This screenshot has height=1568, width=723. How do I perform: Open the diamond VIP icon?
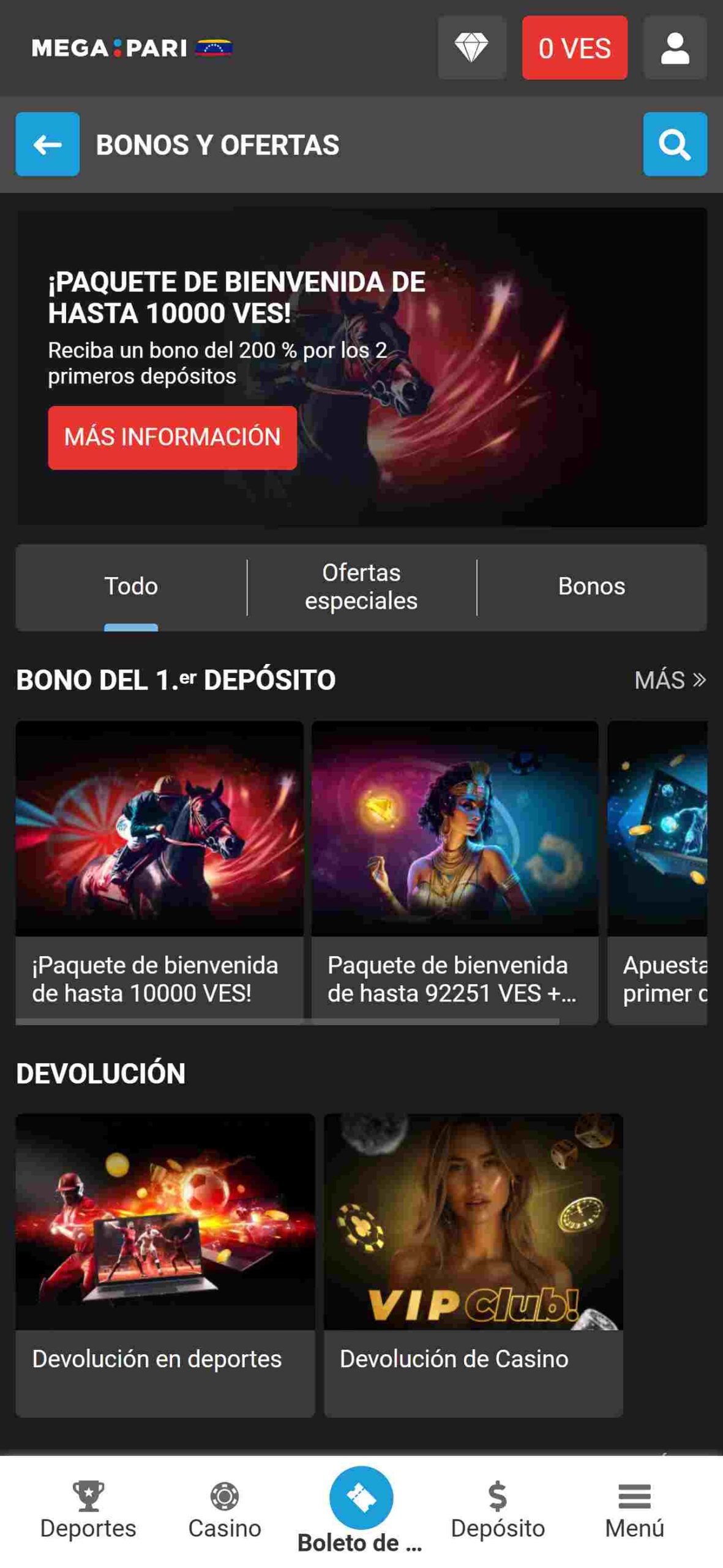click(x=471, y=48)
